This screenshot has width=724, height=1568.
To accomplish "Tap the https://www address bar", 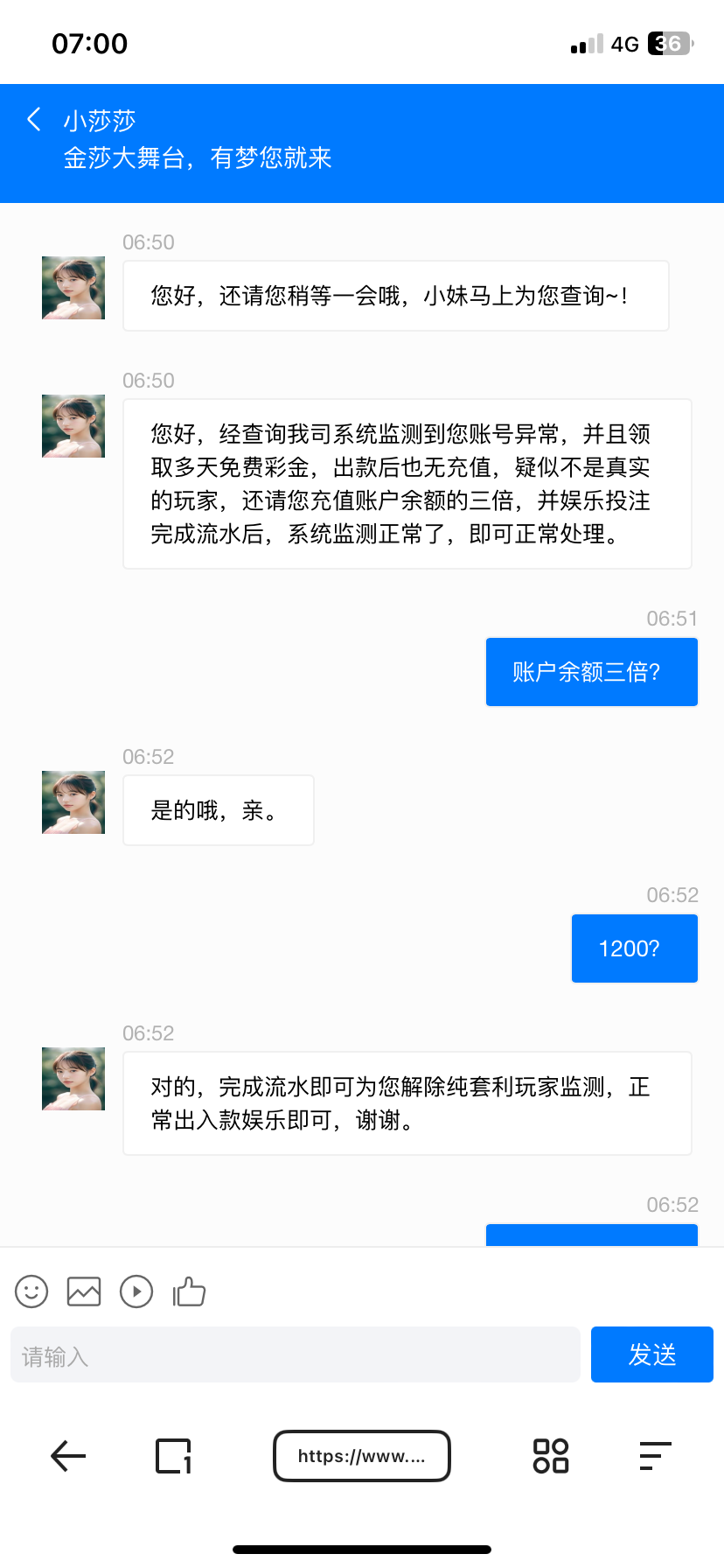I will [x=362, y=1456].
